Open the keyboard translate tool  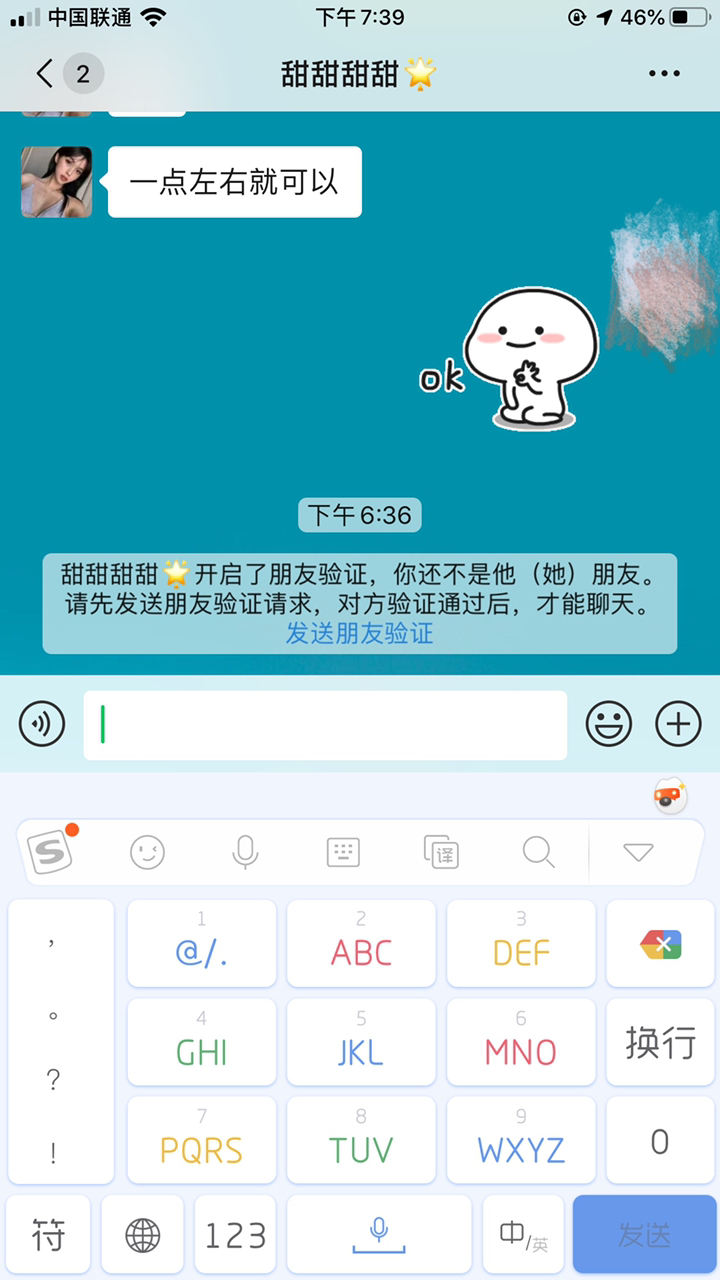tap(441, 852)
